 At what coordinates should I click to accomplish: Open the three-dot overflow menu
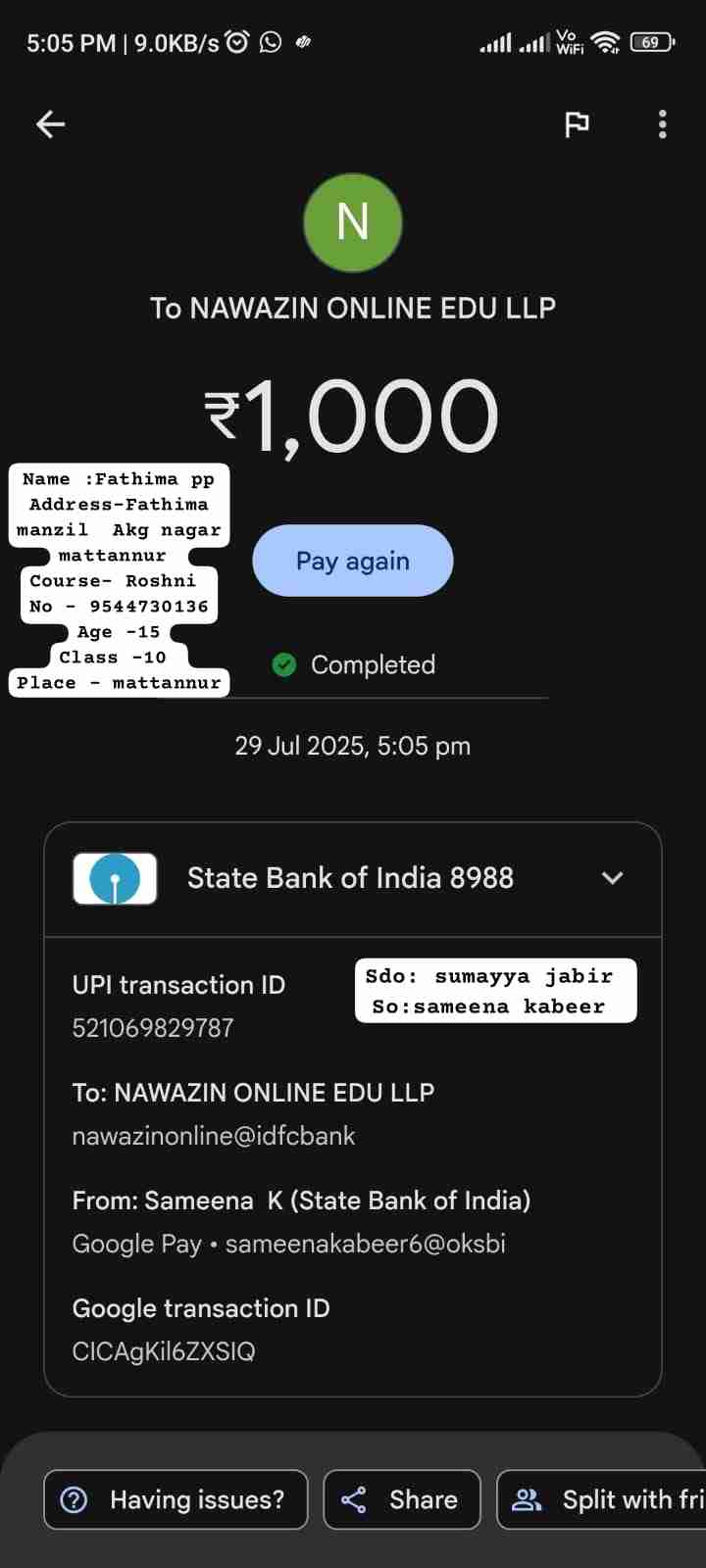pos(663,123)
